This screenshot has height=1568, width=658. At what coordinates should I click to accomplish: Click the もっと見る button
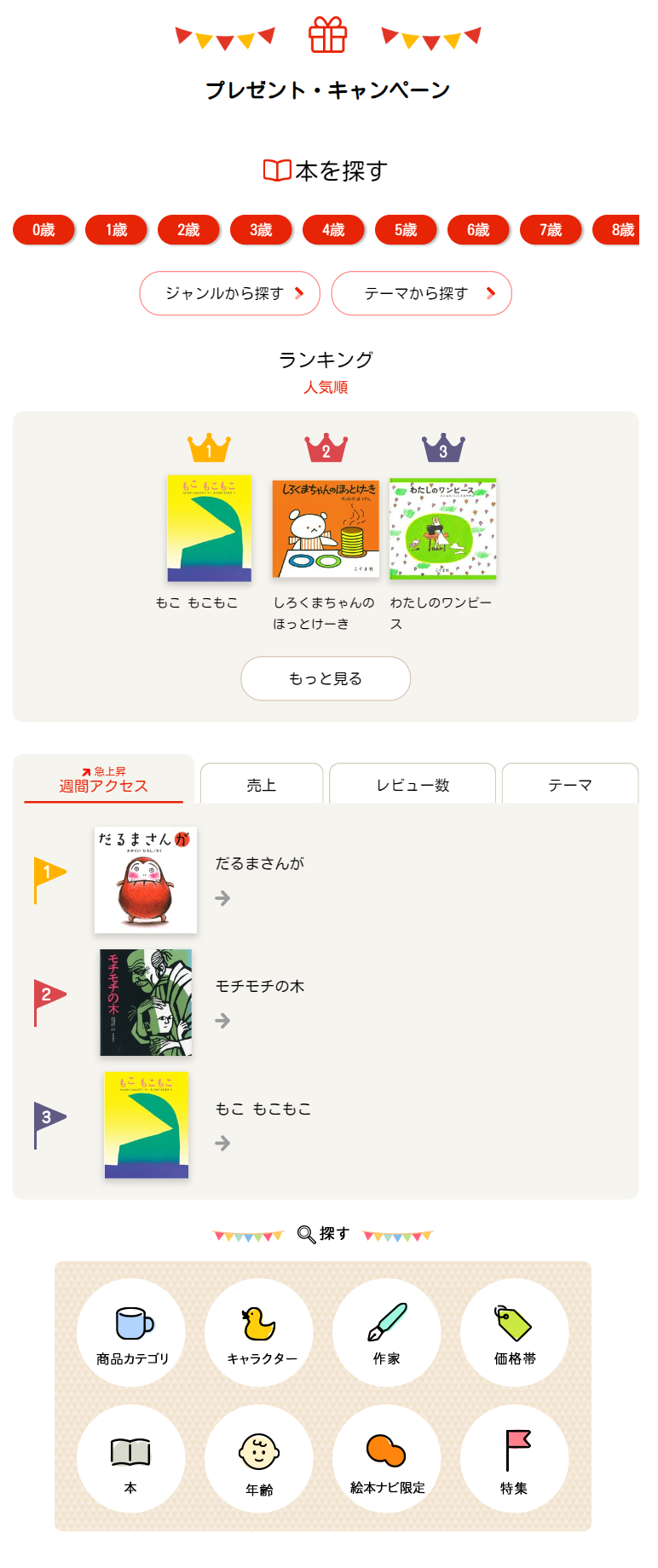pyautogui.click(x=326, y=678)
